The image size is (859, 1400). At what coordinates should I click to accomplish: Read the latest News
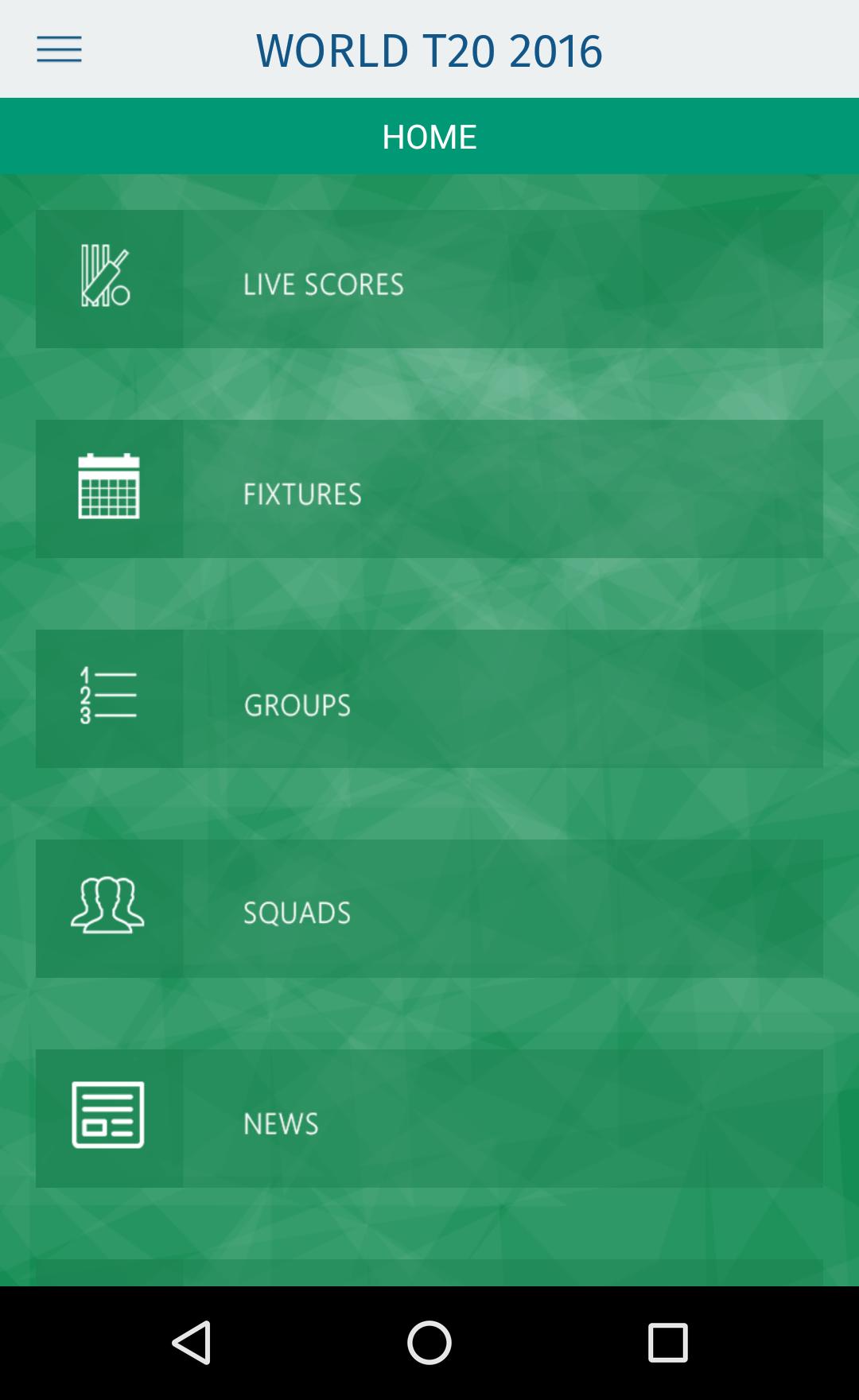(429, 1119)
